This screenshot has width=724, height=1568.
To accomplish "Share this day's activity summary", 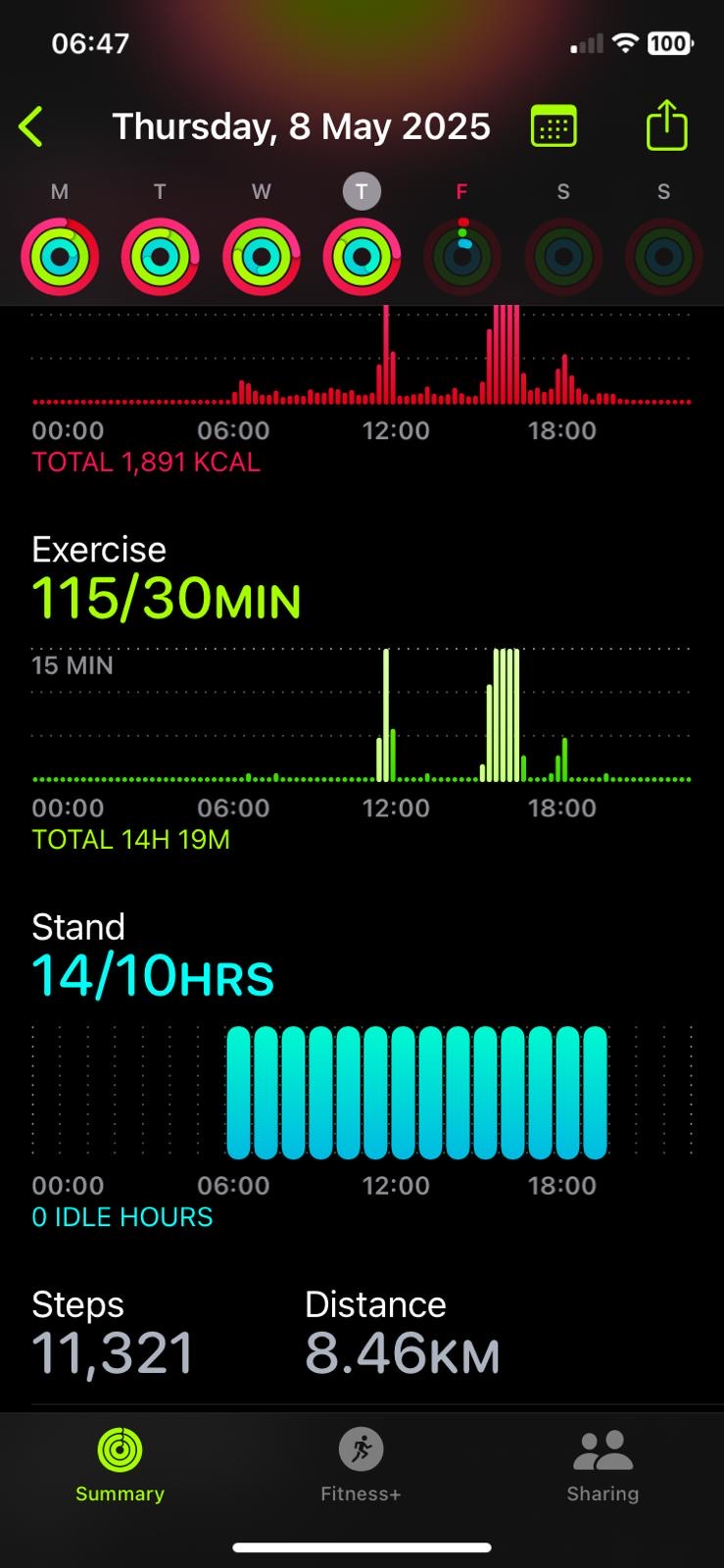I will click(666, 125).
